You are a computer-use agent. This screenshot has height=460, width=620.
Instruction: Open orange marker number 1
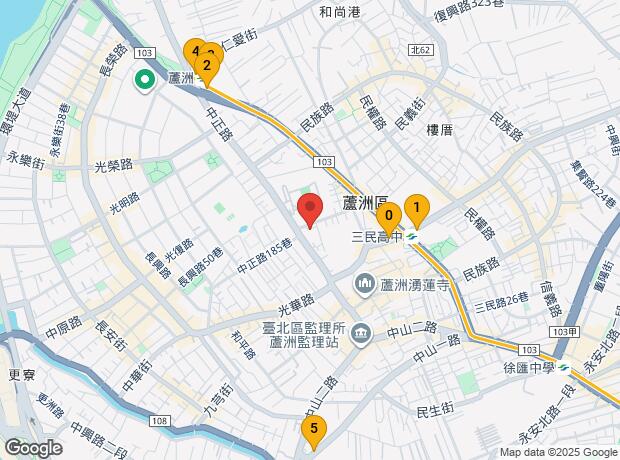coord(416,208)
